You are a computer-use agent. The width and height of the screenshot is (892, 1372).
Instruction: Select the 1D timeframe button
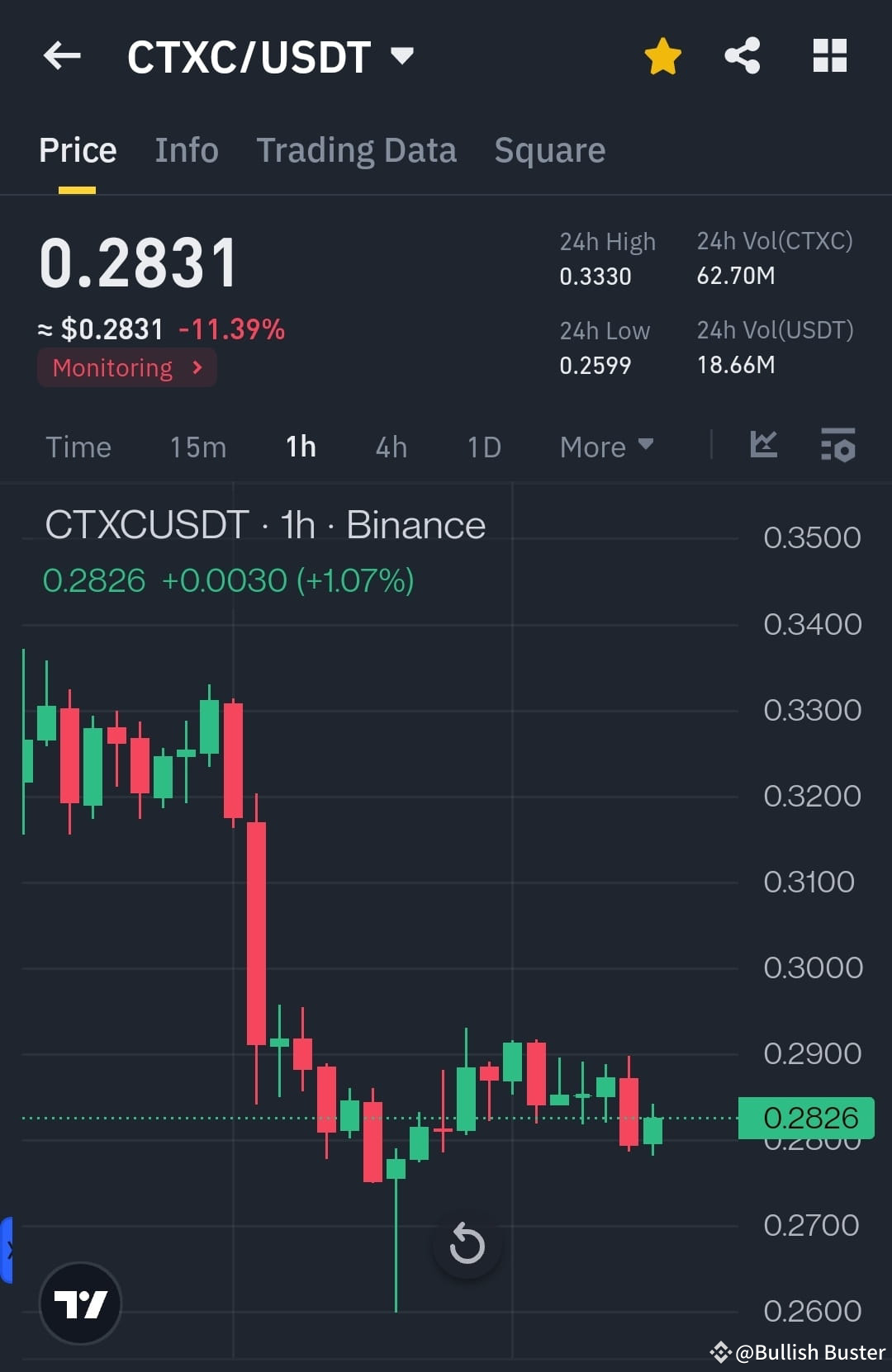point(483,446)
